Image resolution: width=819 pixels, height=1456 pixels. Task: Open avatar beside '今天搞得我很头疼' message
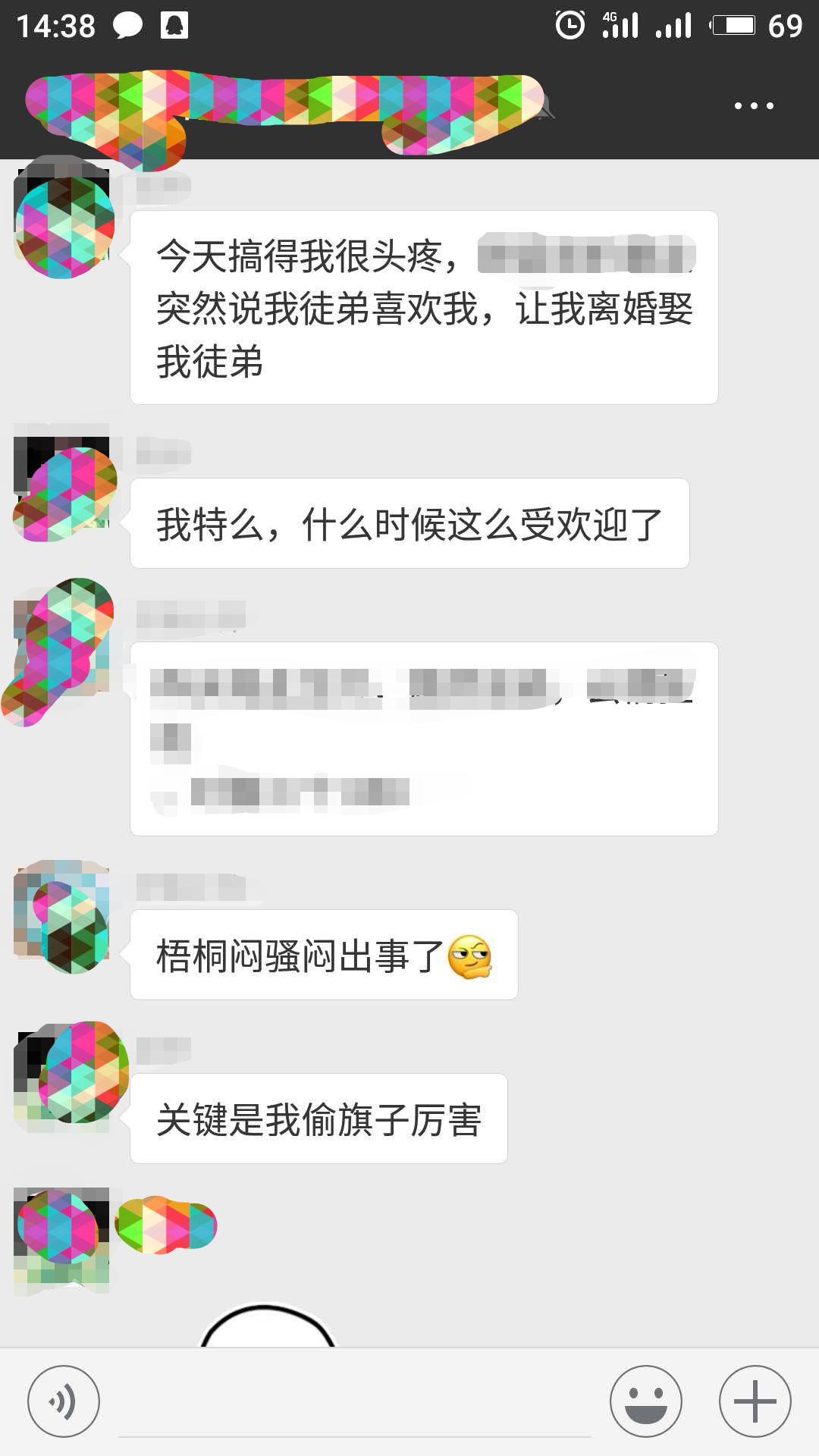(62, 220)
